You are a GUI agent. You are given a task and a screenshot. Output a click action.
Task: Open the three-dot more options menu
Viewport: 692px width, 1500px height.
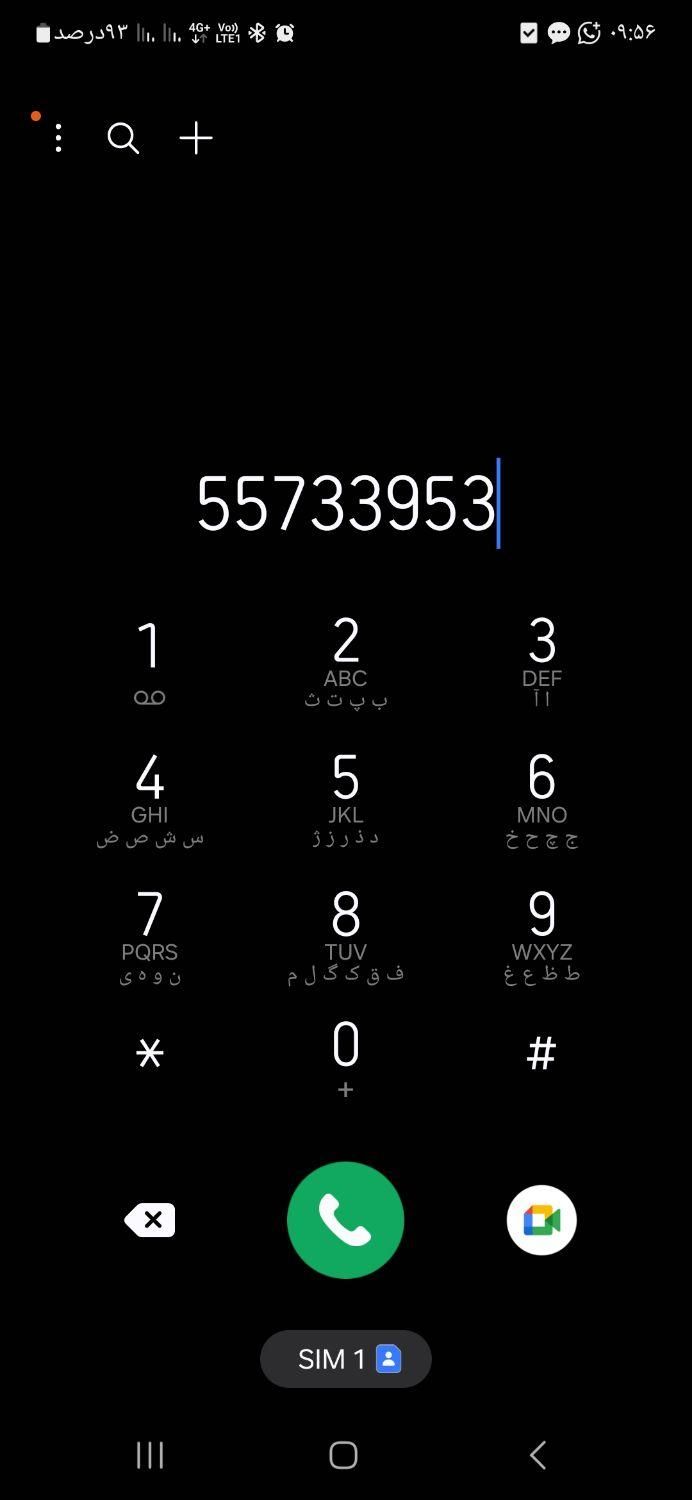pos(58,138)
